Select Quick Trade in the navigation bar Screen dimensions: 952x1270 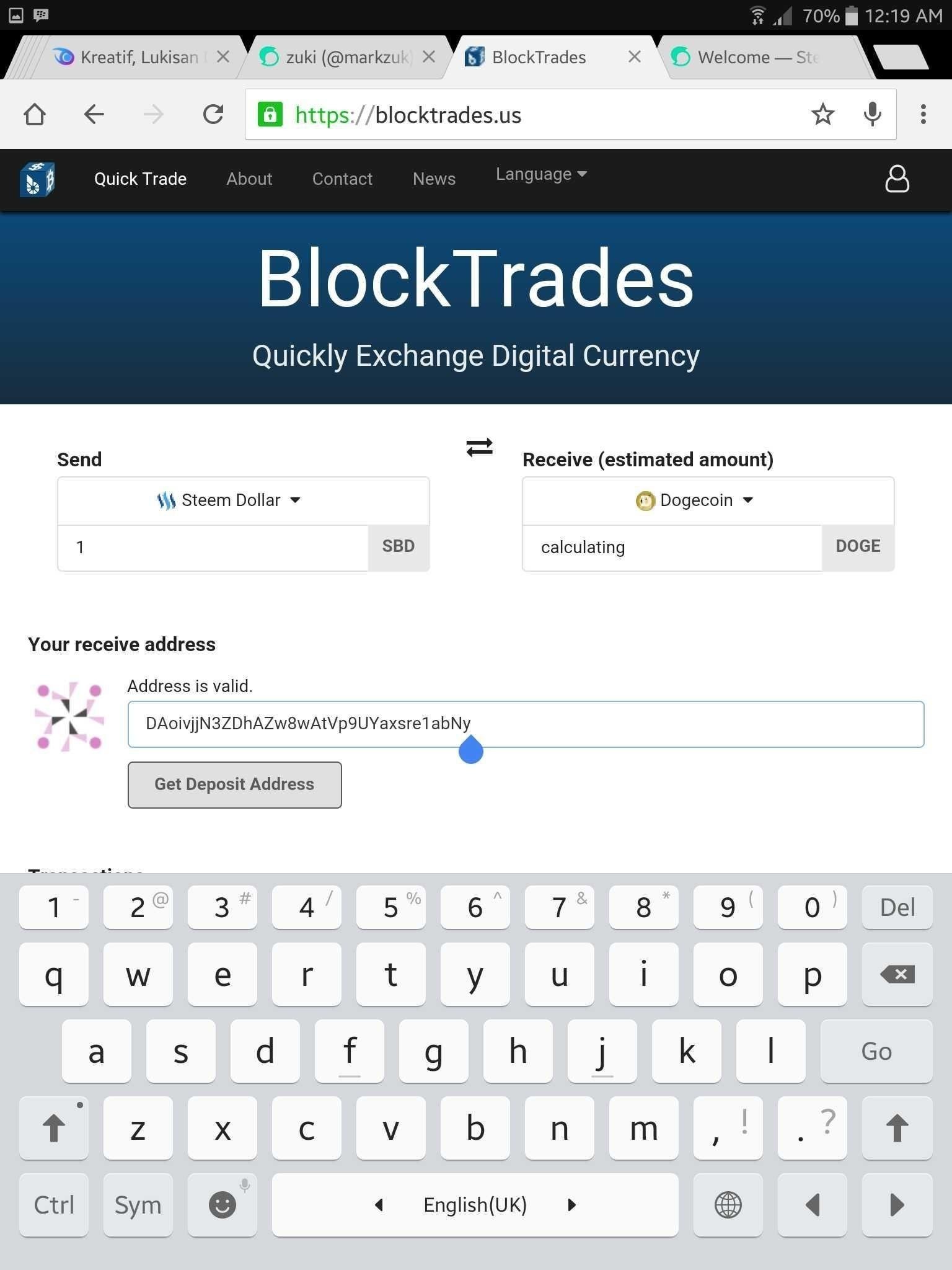pos(140,179)
